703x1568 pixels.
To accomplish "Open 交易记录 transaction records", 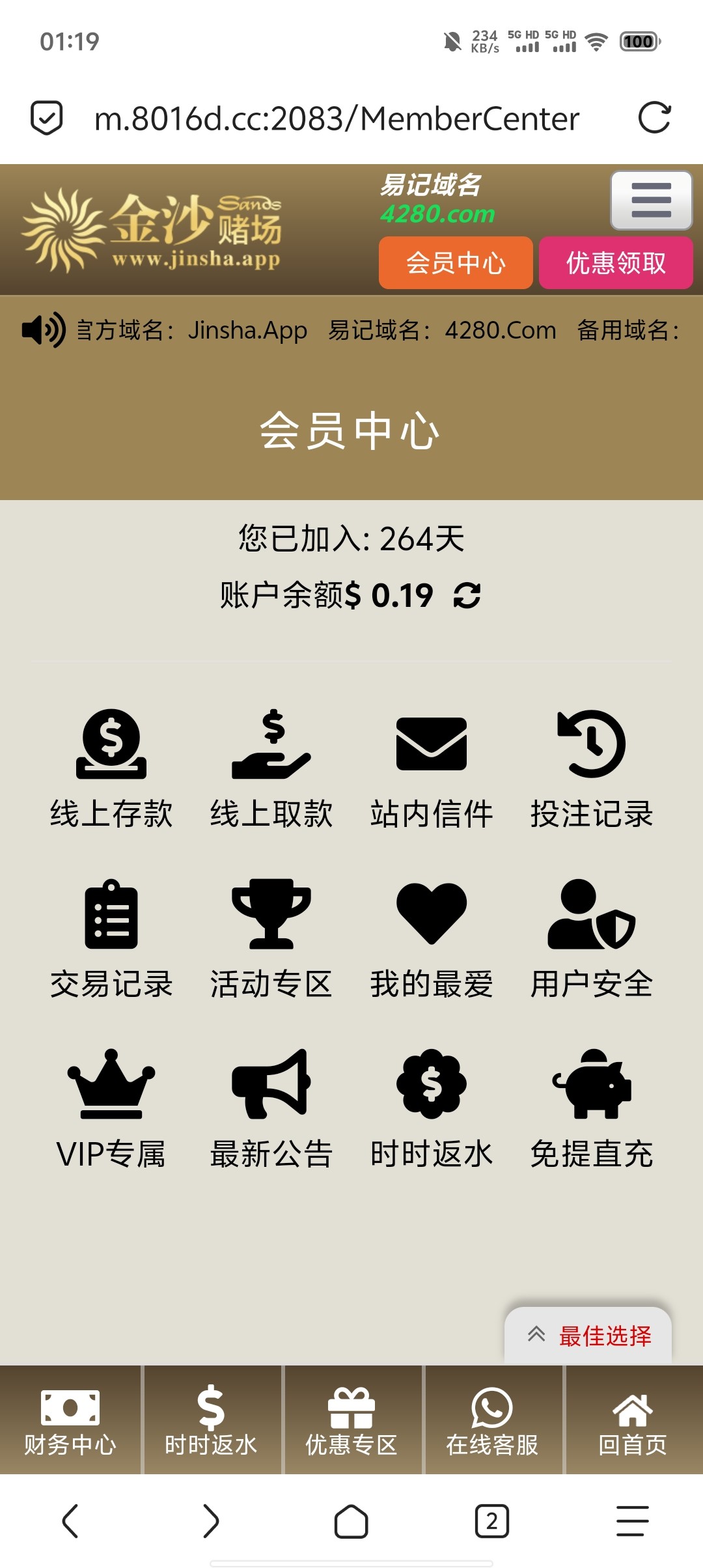I will pyautogui.click(x=111, y=940).
